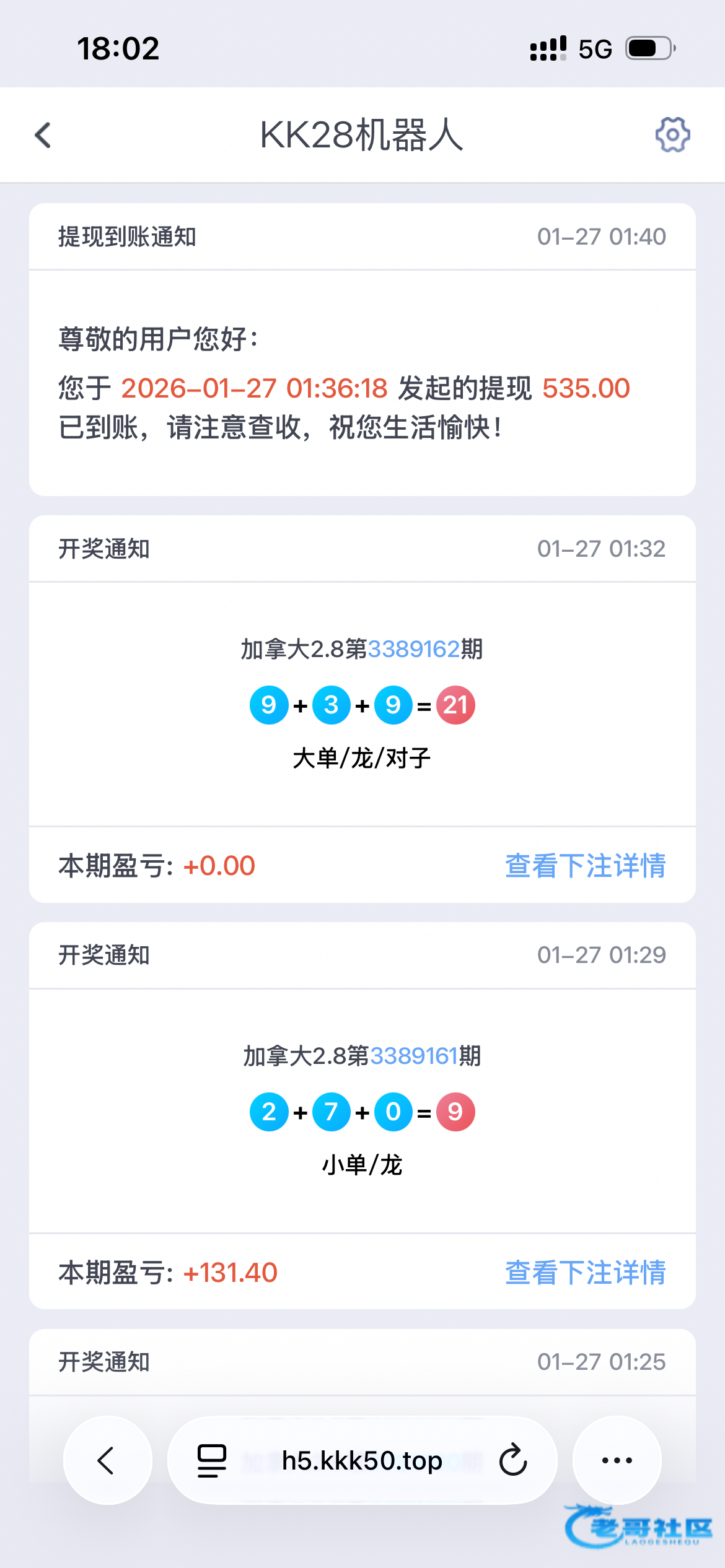Open the browser more options menu
The height and width of the screenshot is (1568, 725).
pos(617,1460)
